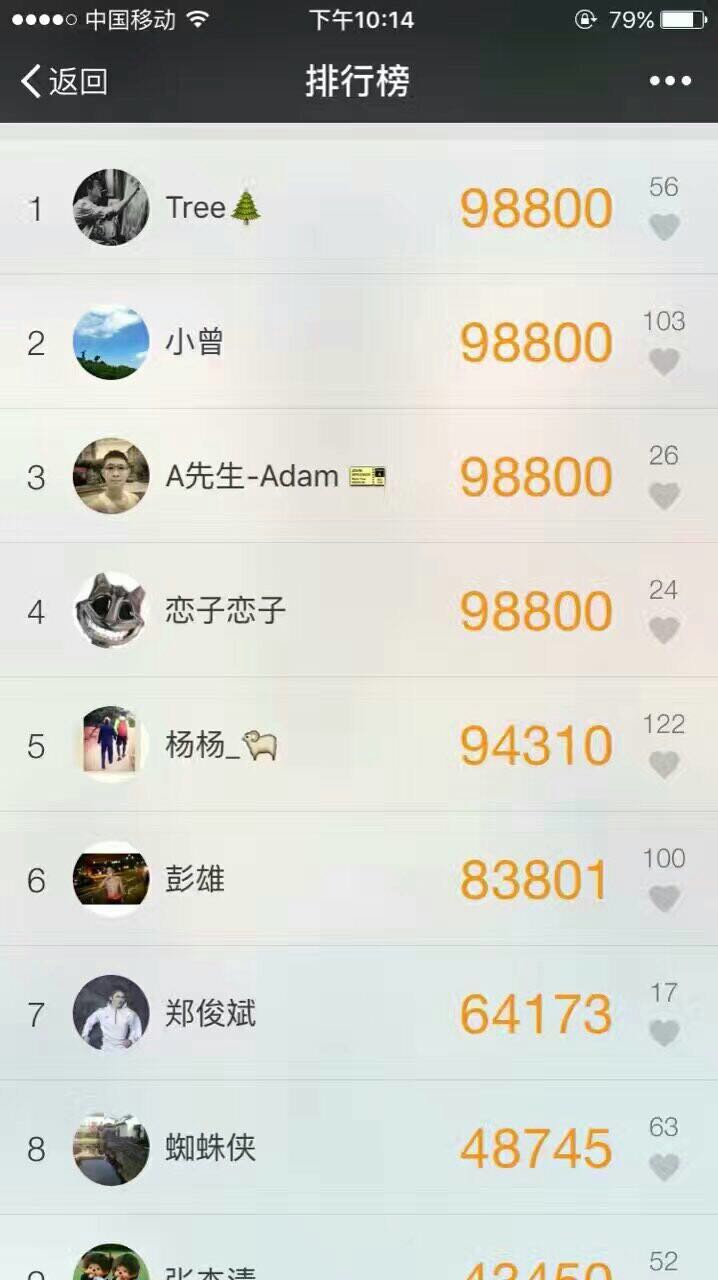
Task: Open 恋子恋子's ranking row
Action: tap(300, 610)
